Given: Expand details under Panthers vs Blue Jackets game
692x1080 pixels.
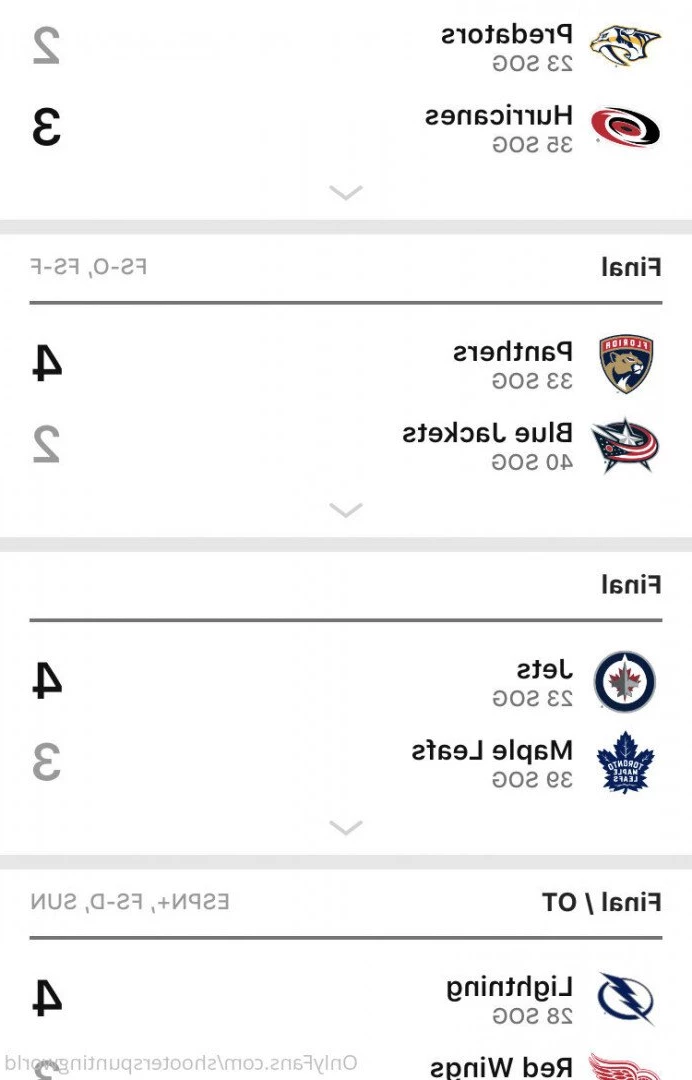Looking at the screenshot, I should point(346,510).
